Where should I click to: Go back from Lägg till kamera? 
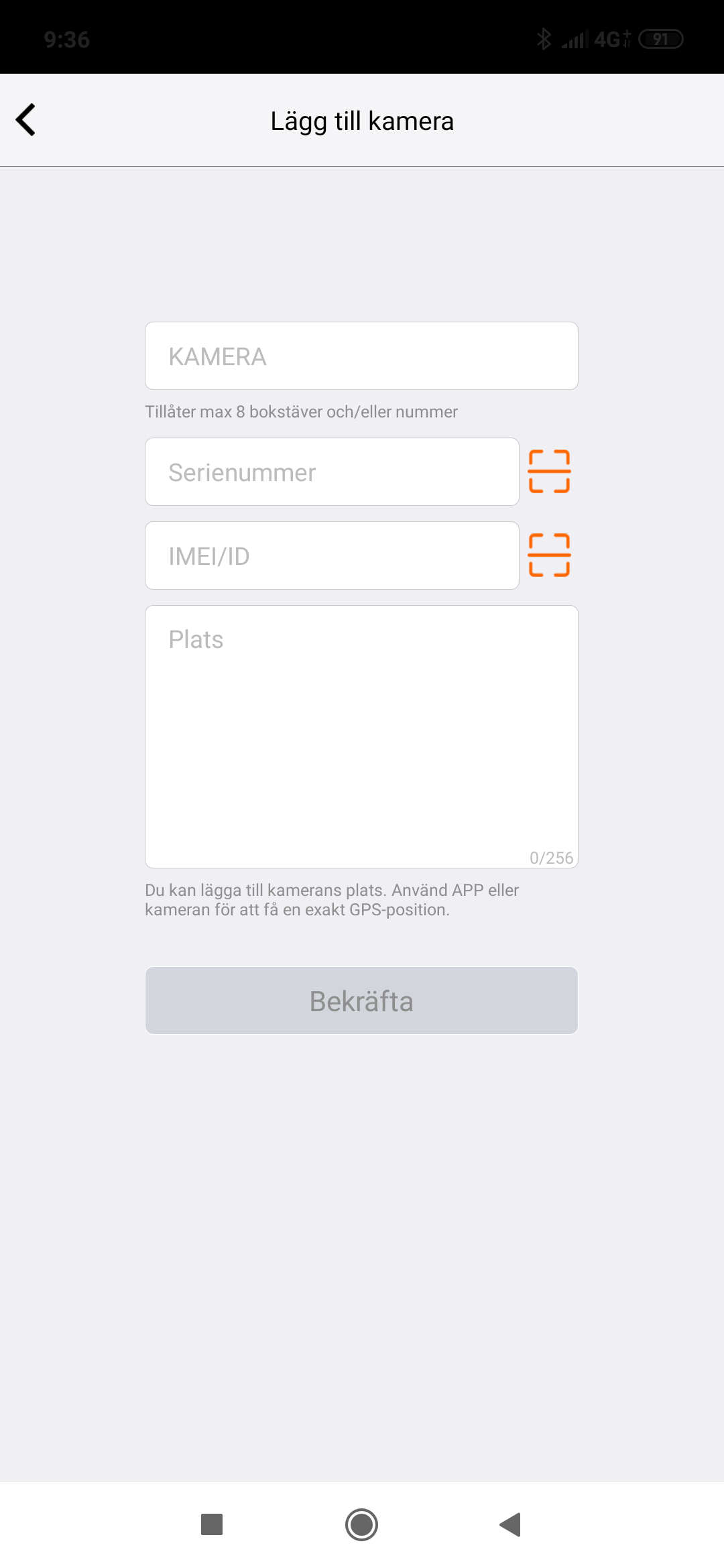point(25,120)
